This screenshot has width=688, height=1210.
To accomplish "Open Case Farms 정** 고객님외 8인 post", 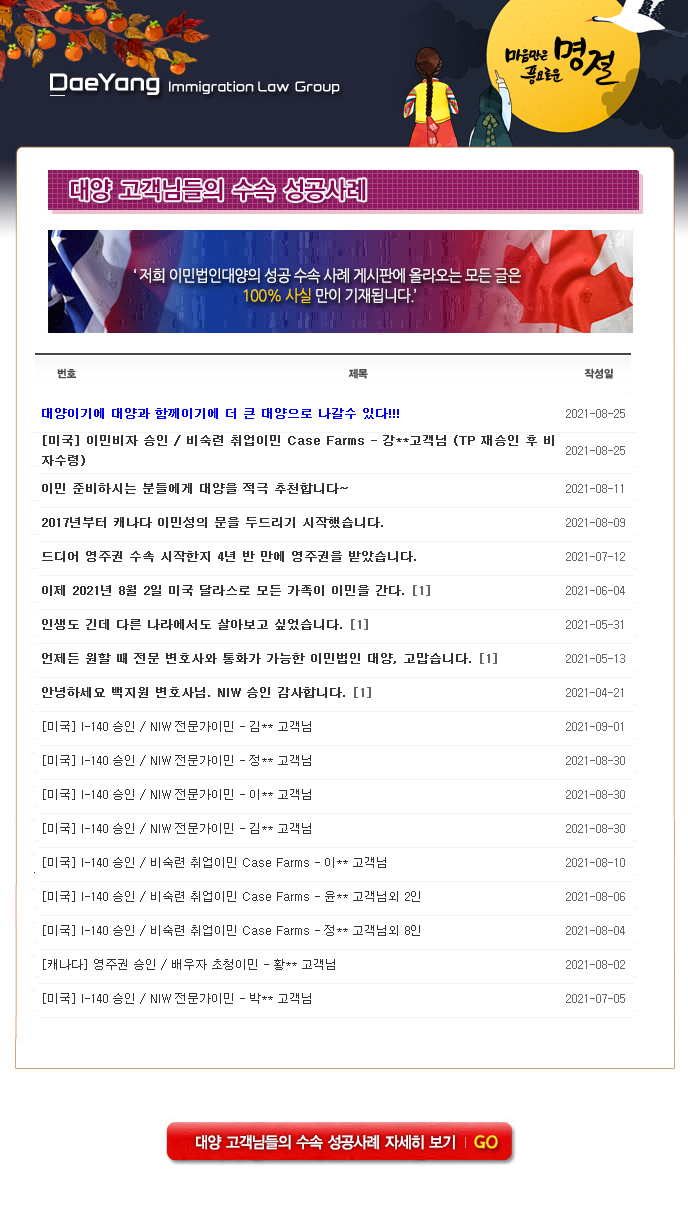I will coord(231,931).
